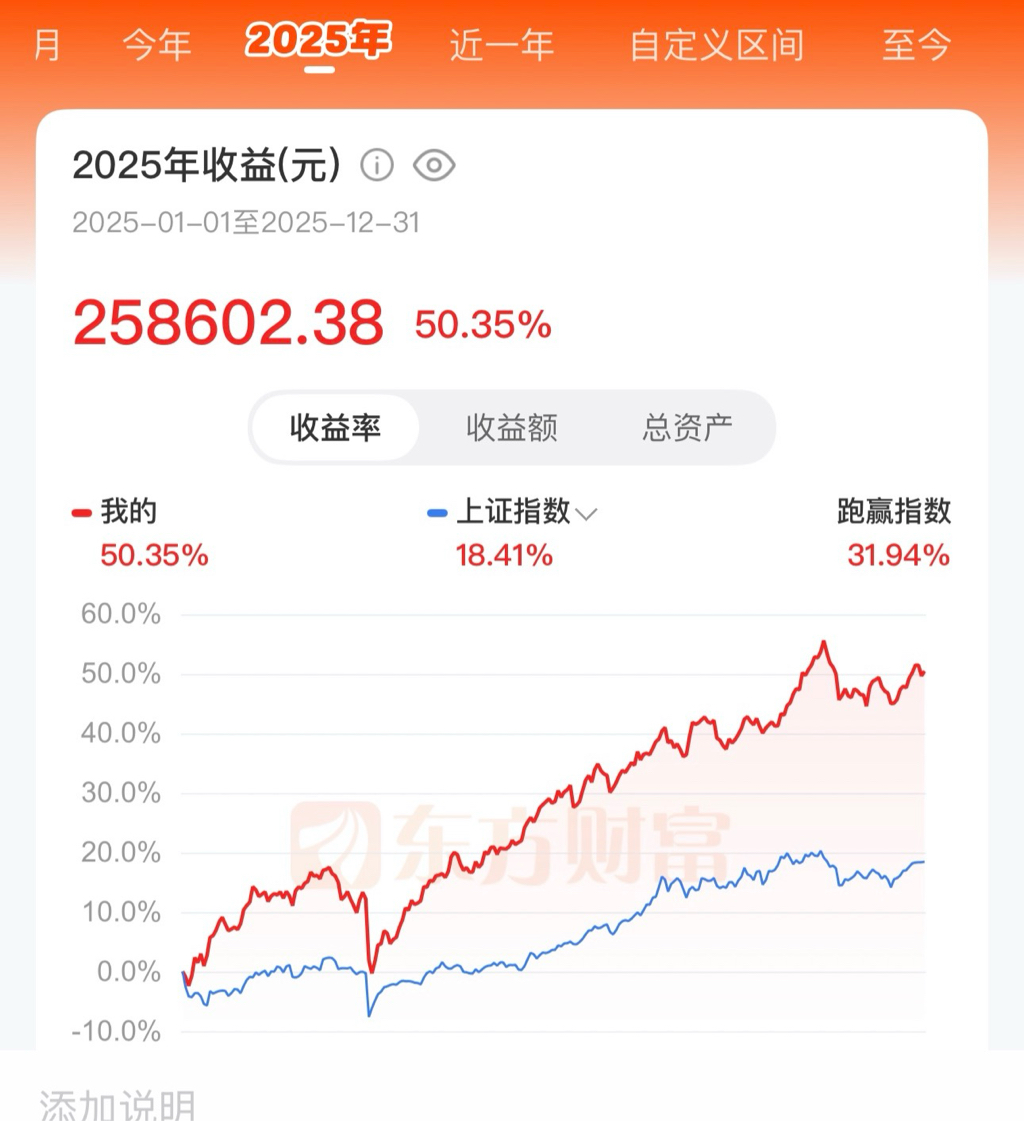
Task: Switch the chart to 总资产
Action: [687, 428]
